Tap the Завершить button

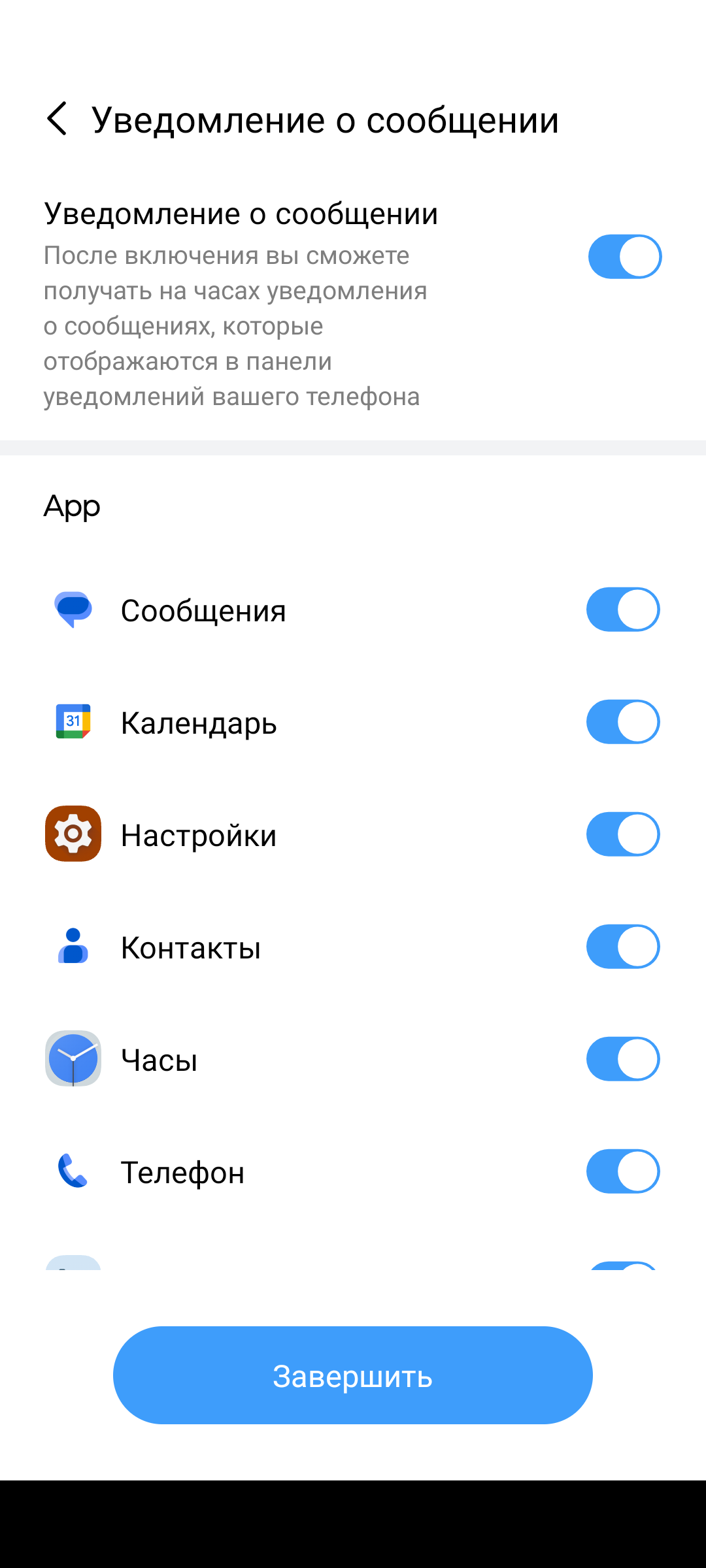point(353,1375)
